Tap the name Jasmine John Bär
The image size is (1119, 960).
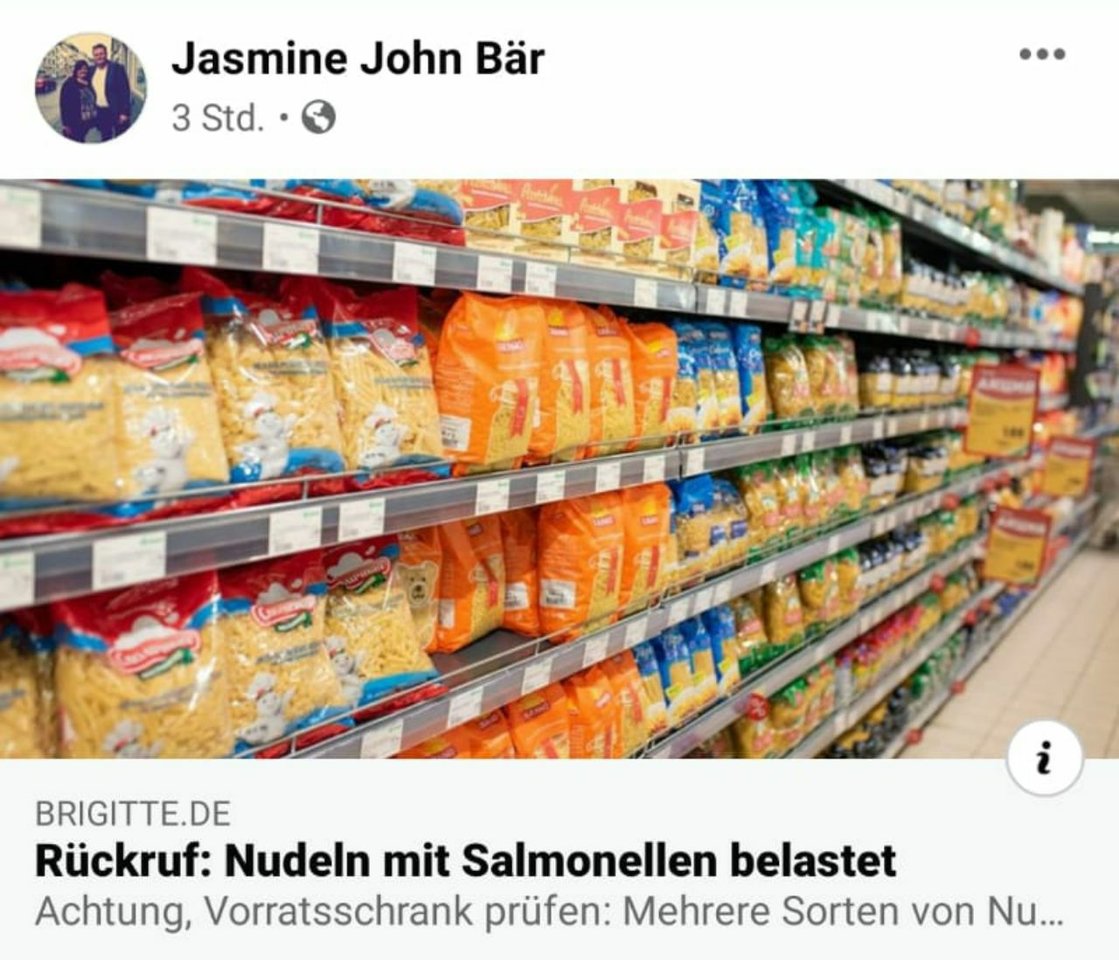click(357, 59)
